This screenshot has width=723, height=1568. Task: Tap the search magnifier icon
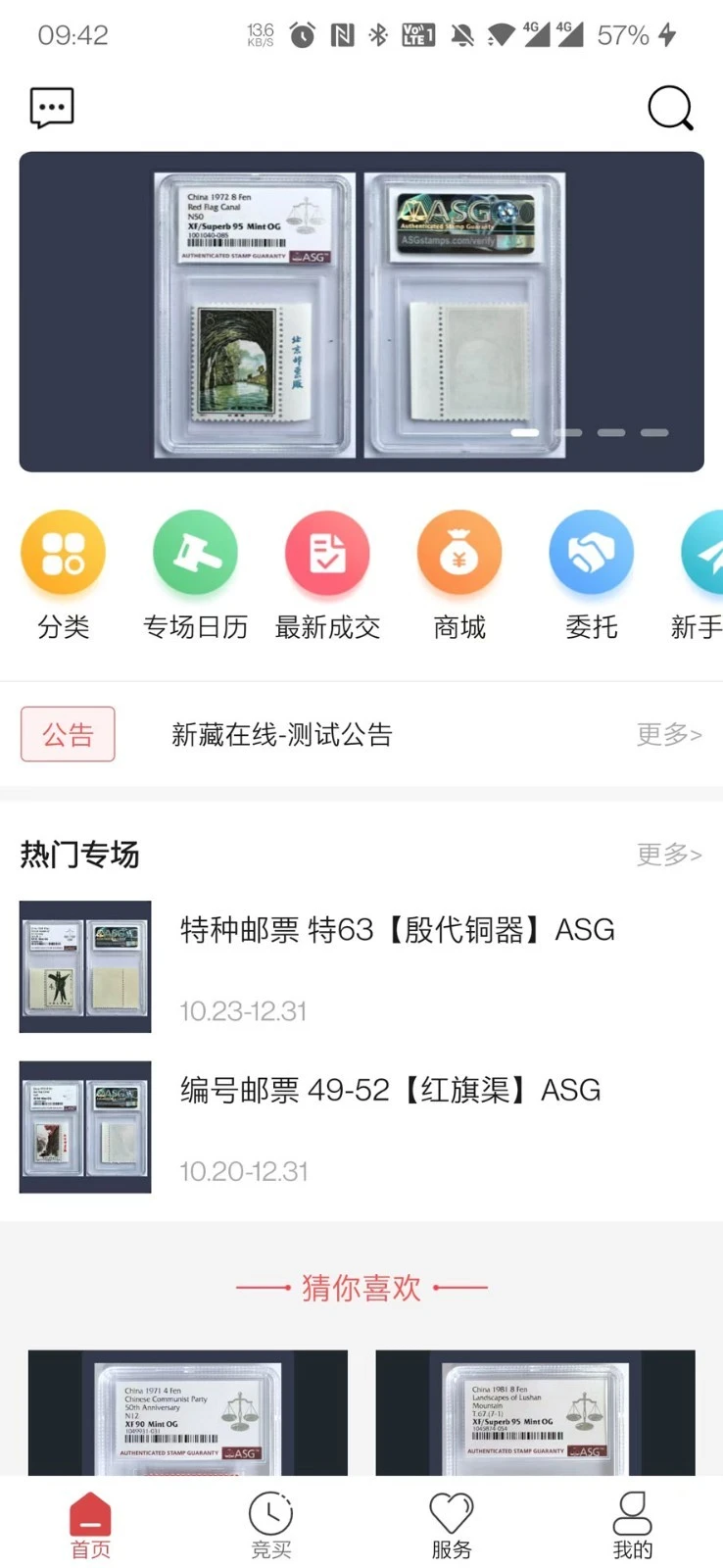tap(670, 110)
